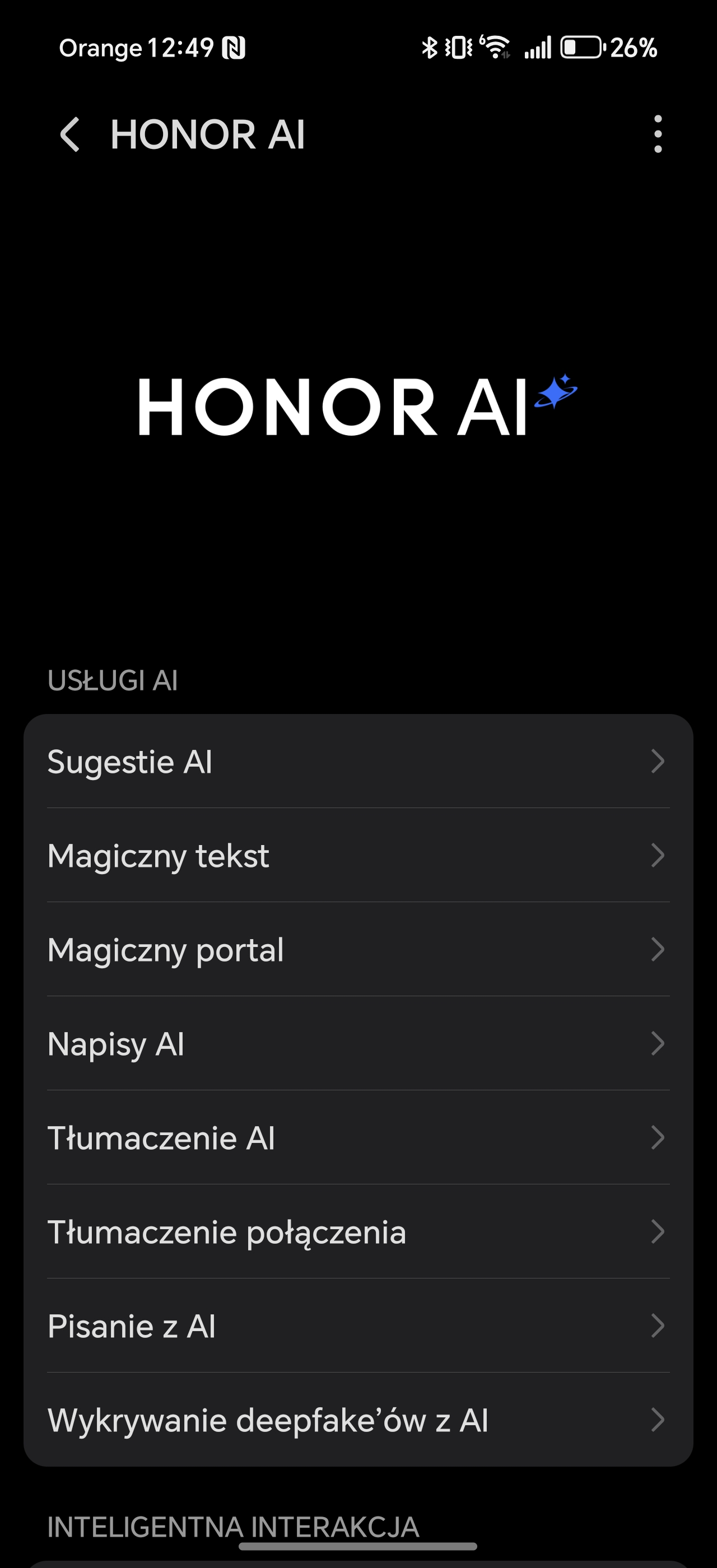Viewport: 717px width, 1568px height.
Task: Select the Magiczny tekst row
Action: 358,855
